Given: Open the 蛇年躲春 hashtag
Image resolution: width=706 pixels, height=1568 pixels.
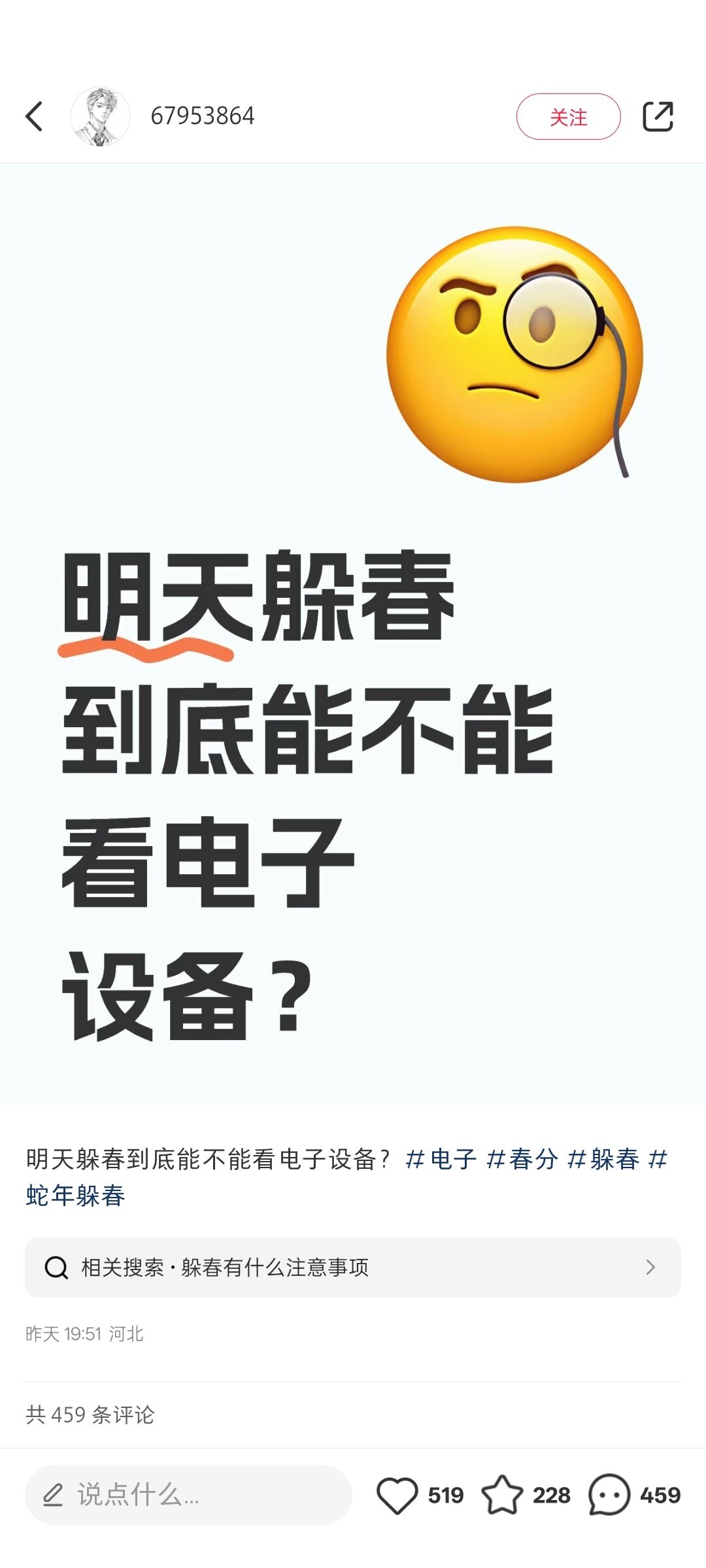Looking at the screenshot, I should [76, 1196].
